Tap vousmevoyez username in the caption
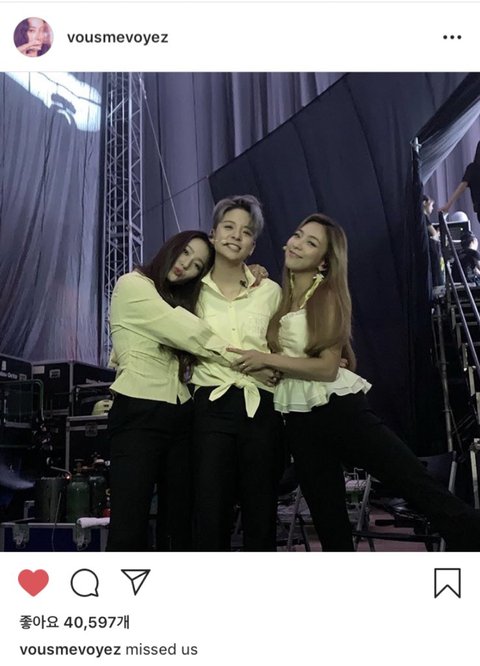480x666 pixels. (70, 649)
